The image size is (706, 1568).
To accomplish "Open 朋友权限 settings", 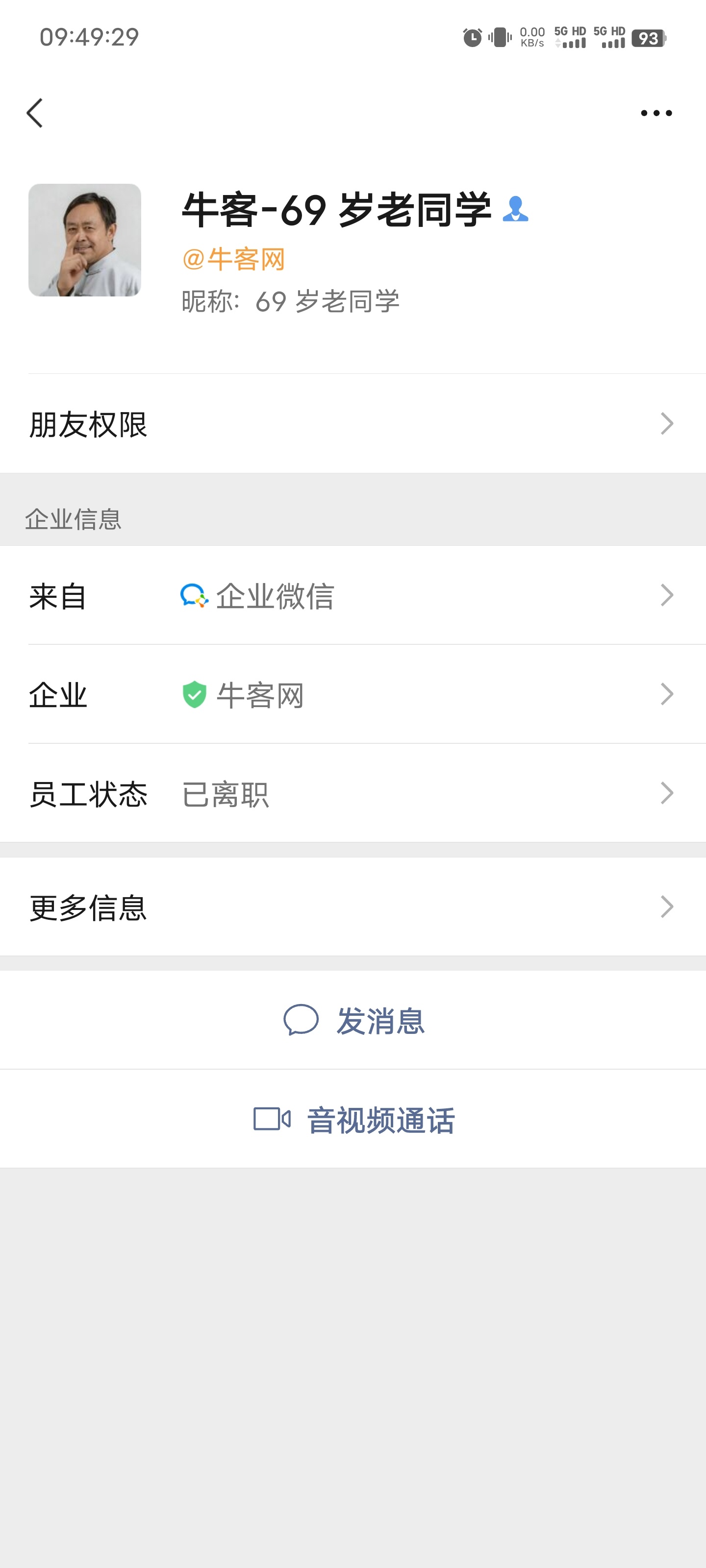I will pos(353,424).
